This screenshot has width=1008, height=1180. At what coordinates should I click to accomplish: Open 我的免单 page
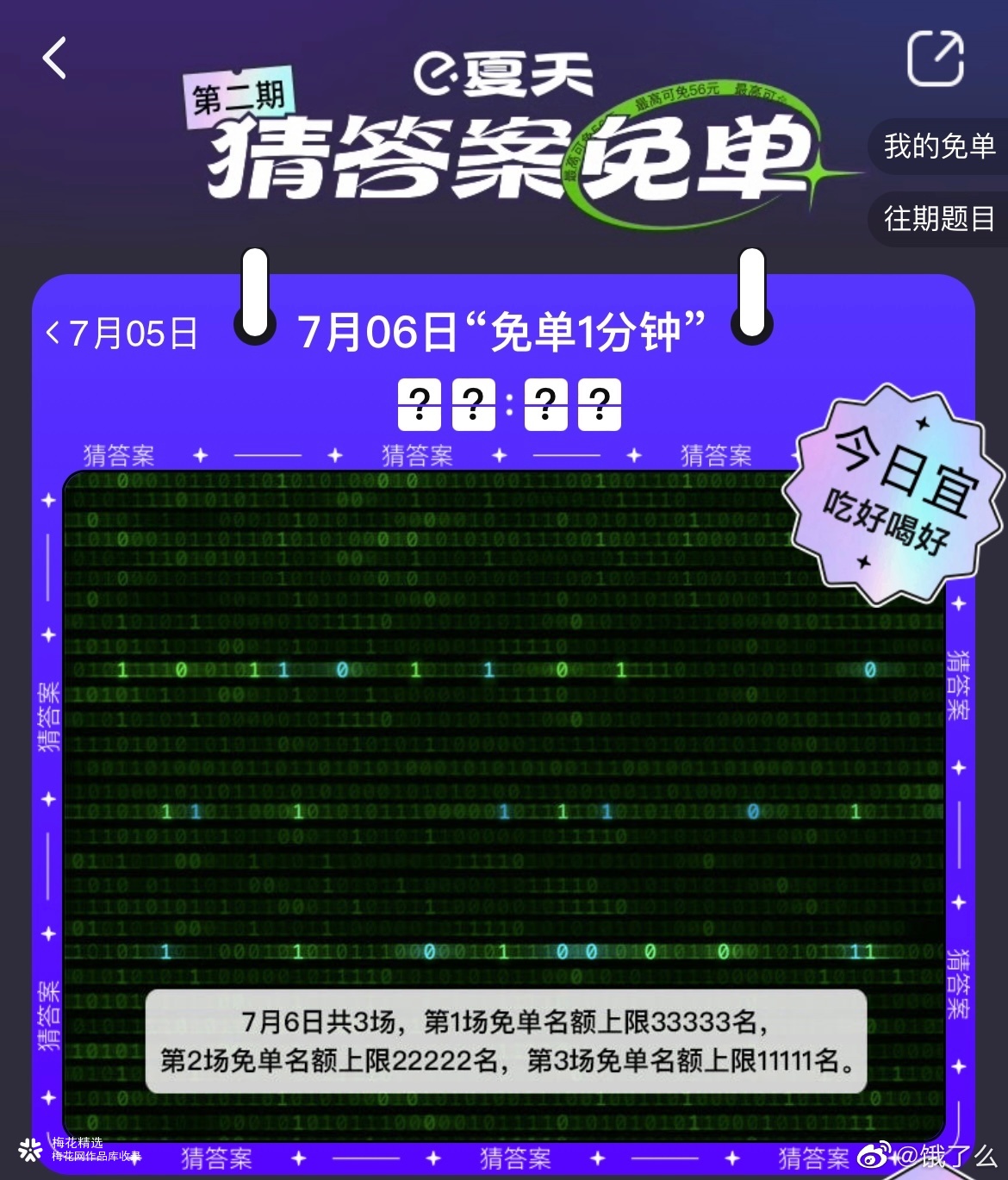pos(939,146)
